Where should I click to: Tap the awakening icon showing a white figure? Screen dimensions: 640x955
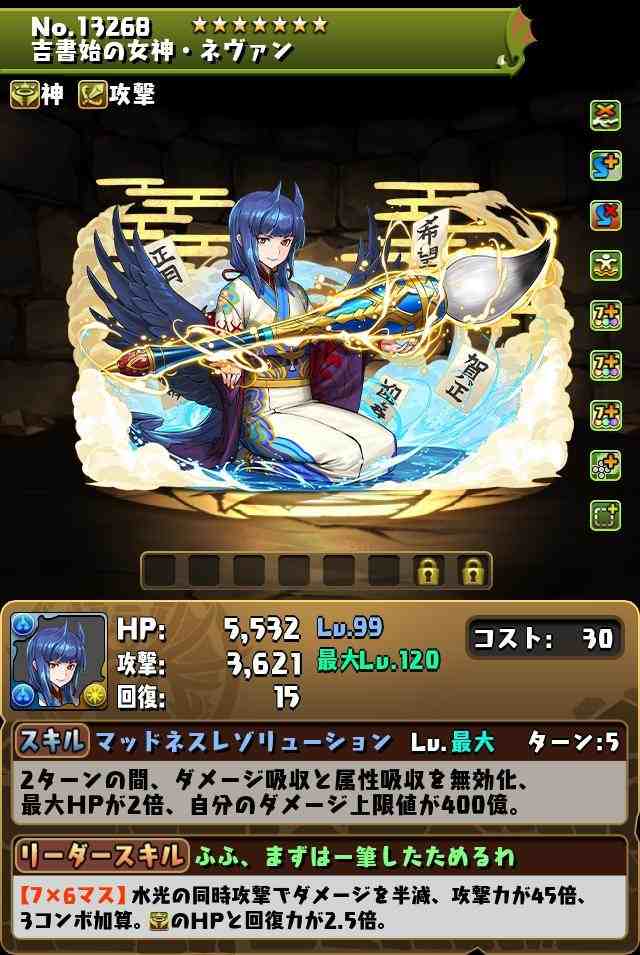pyautogui.click(x=605, y=265)
